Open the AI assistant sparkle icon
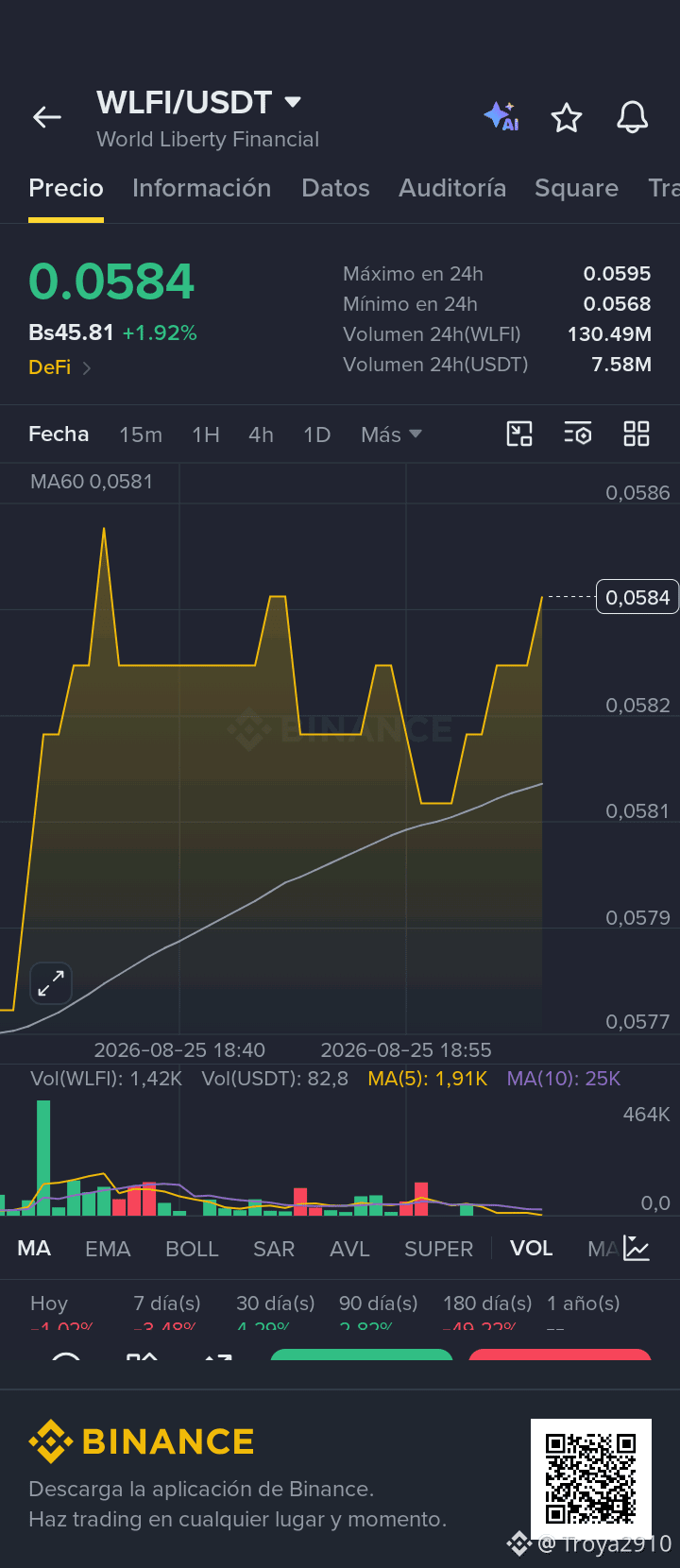Screen dimensions: 680x1568 (501, 116)
